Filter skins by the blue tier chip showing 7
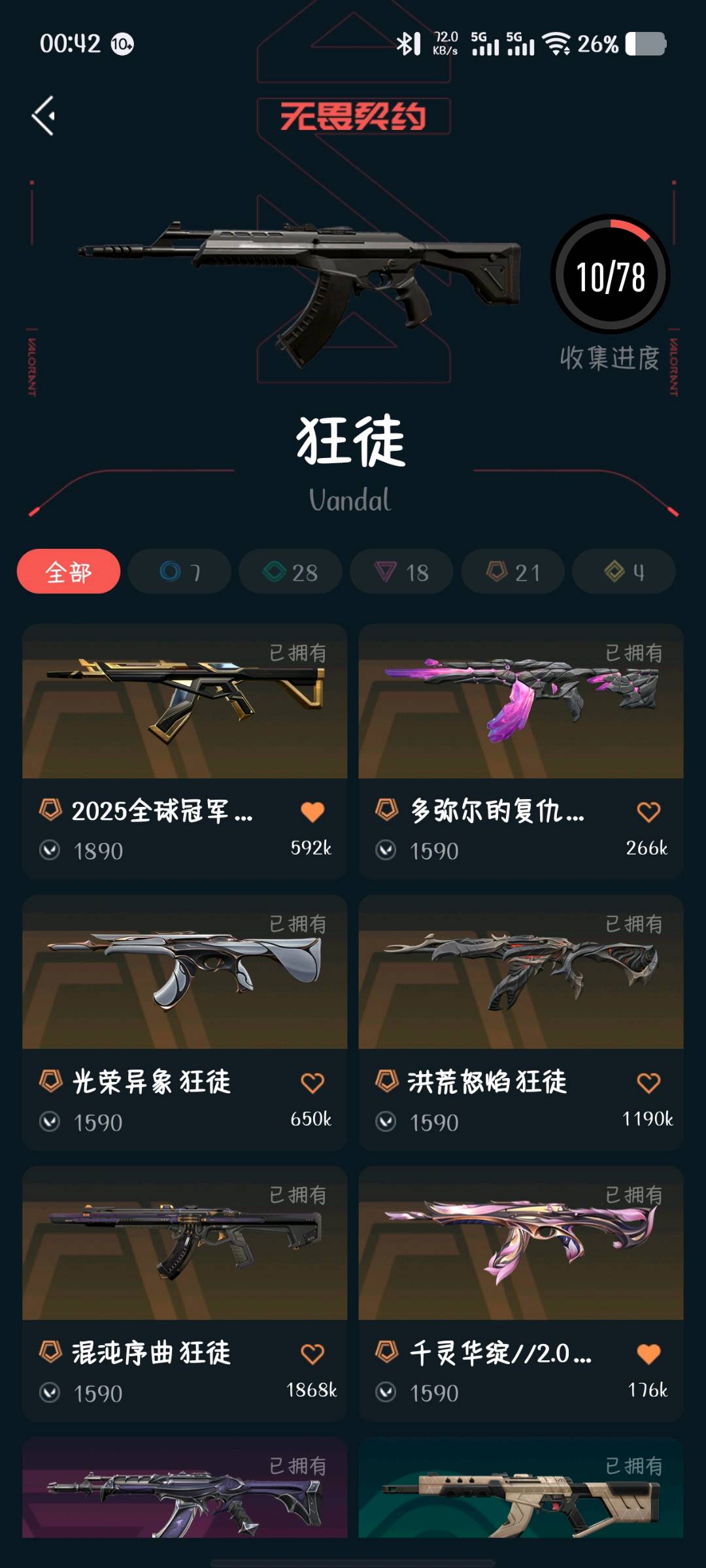 click(x=180, y=572)
